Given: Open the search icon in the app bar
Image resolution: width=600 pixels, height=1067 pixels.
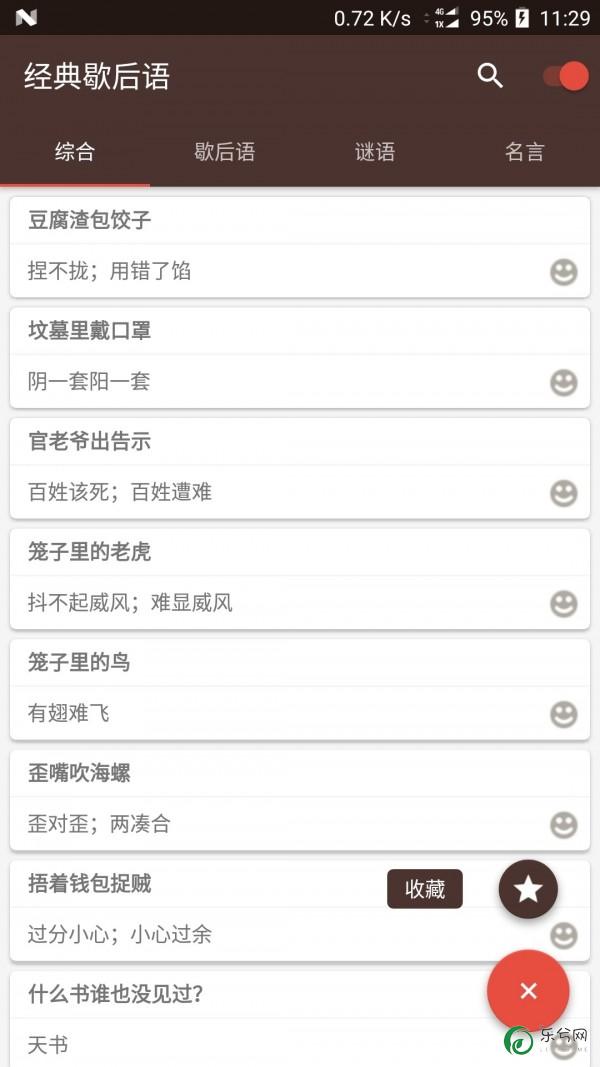Looking at the screenshot, I should [490, 76].
